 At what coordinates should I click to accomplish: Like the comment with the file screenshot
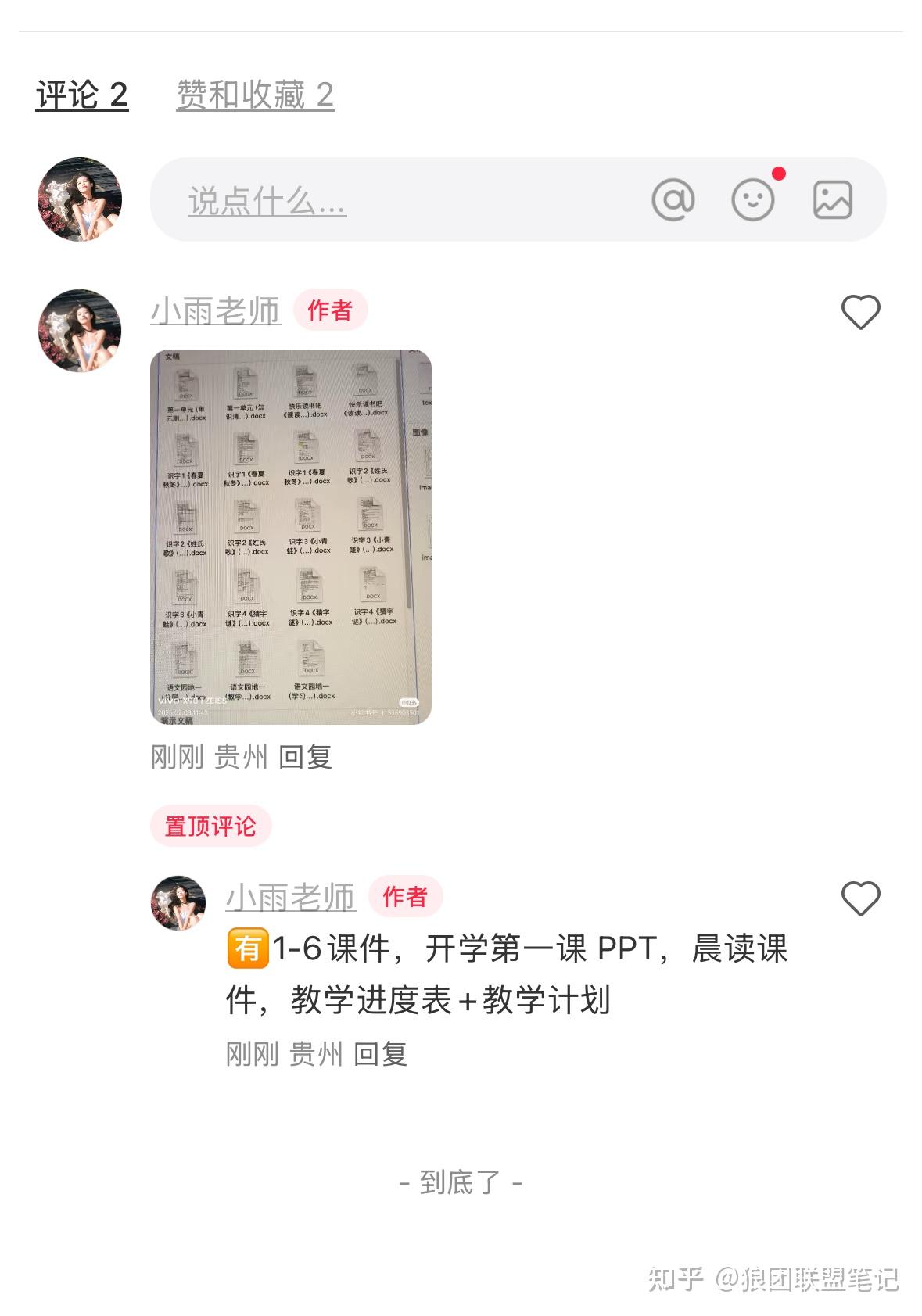860,312
